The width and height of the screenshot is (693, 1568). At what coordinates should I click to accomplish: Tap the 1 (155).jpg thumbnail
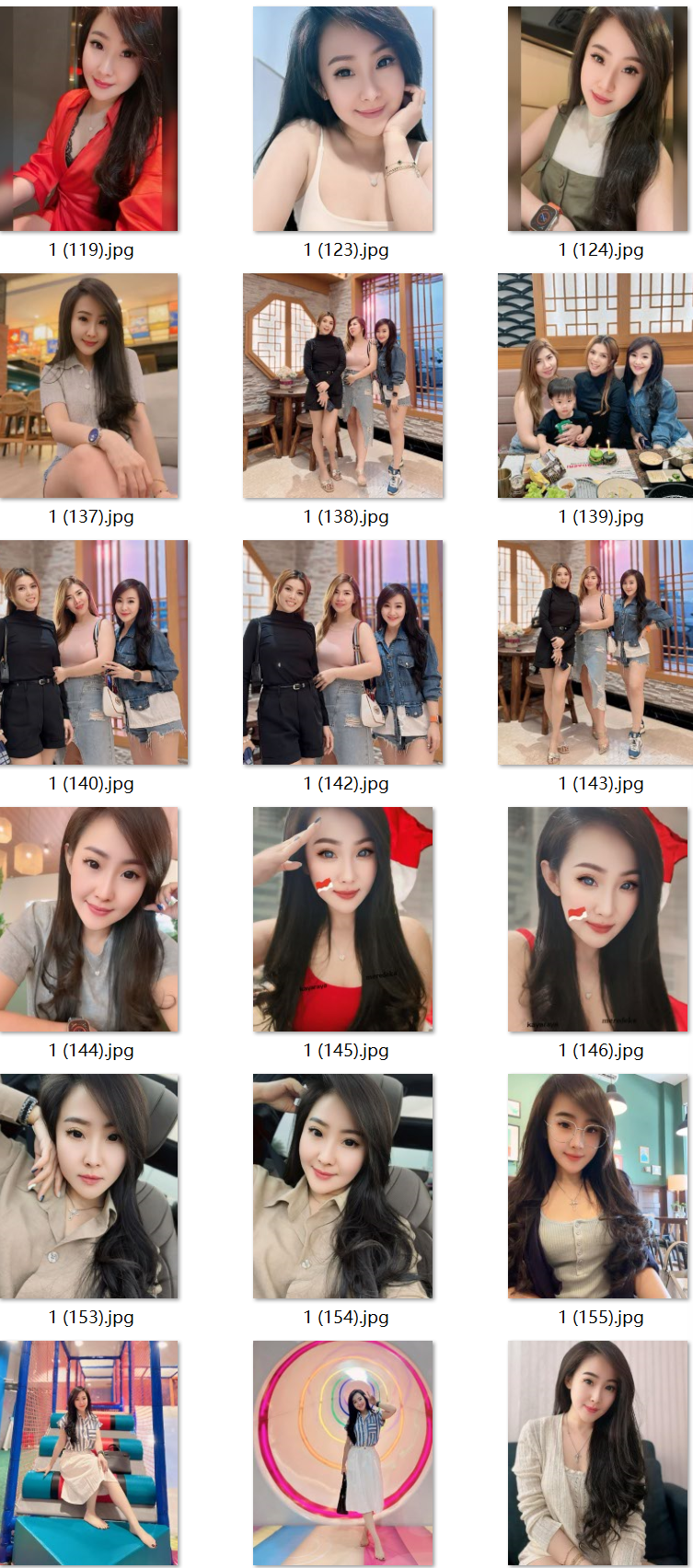click(x=598, y=1186)
